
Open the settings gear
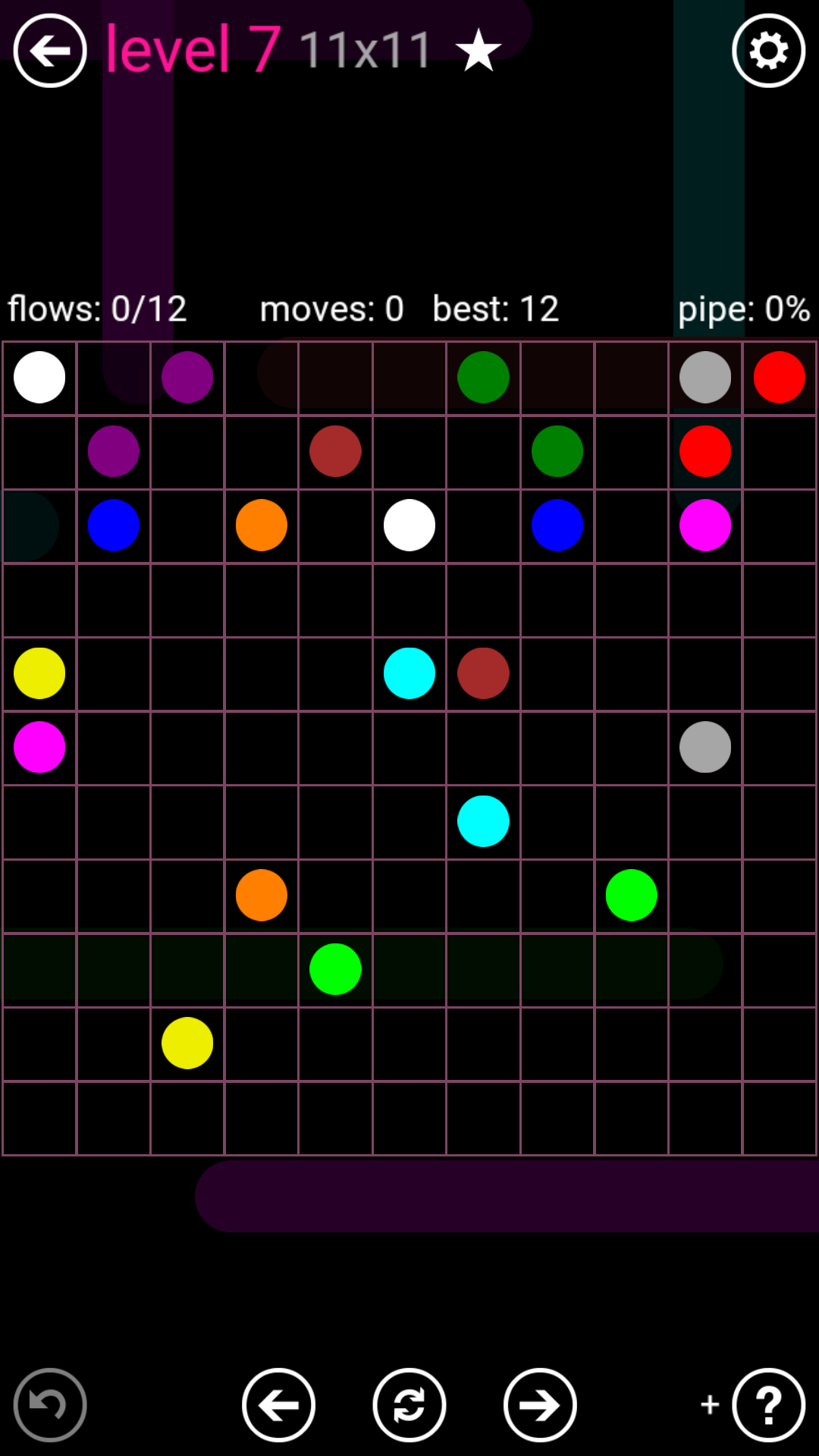click(x=768, y=51)
